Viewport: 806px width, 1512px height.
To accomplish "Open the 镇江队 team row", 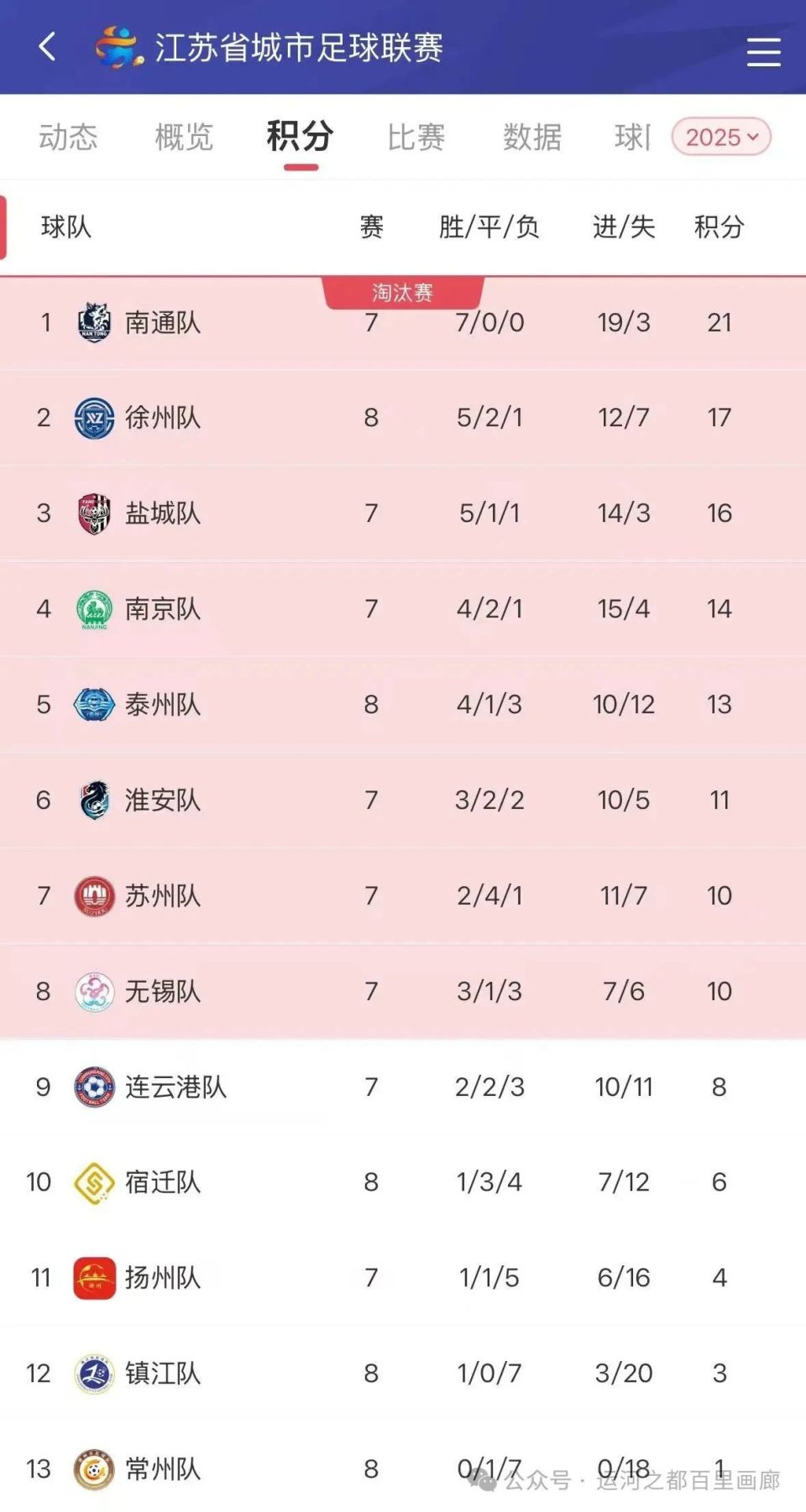I will 403,1374.
